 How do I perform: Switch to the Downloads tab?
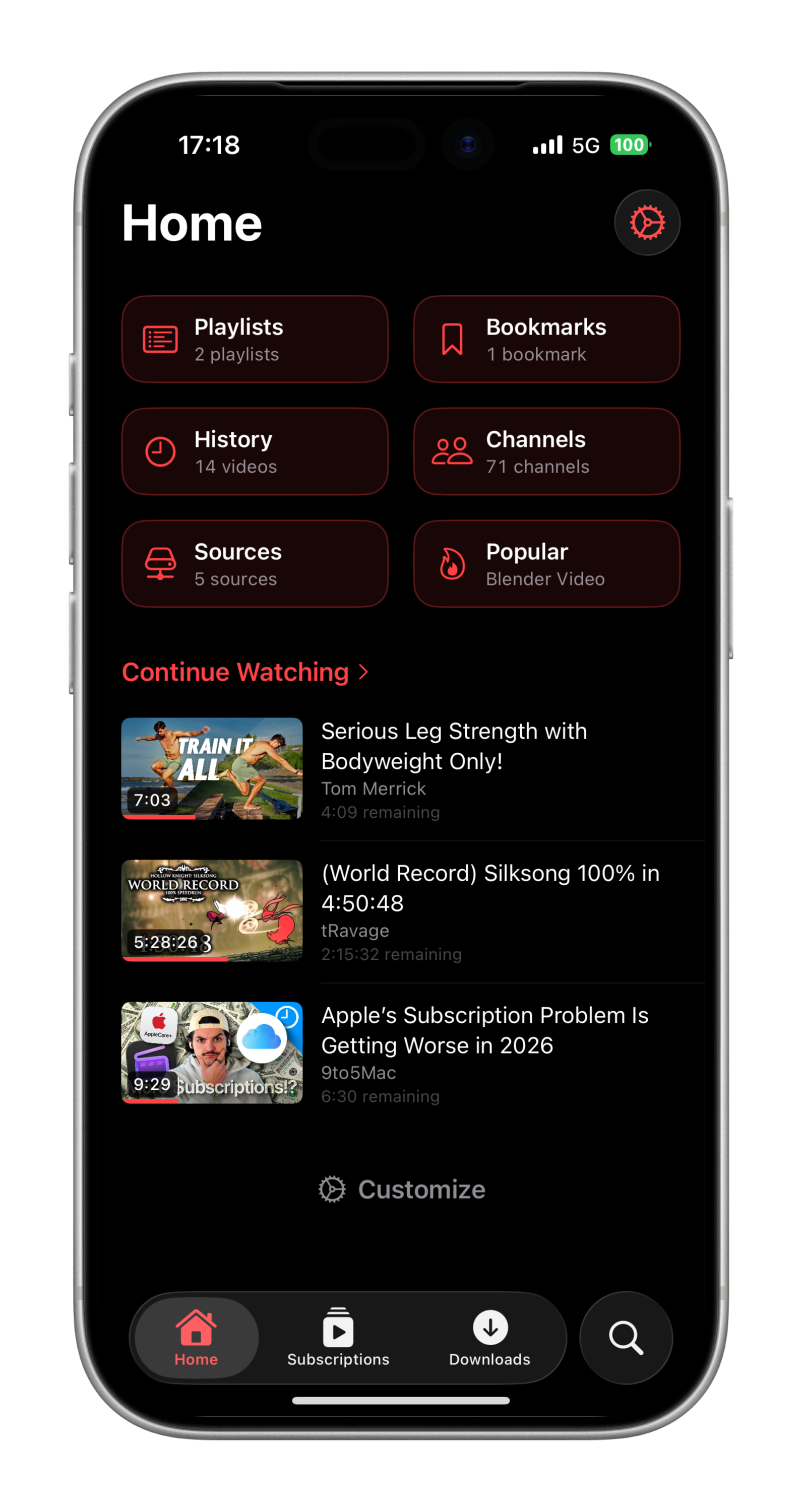(489, 1338)
